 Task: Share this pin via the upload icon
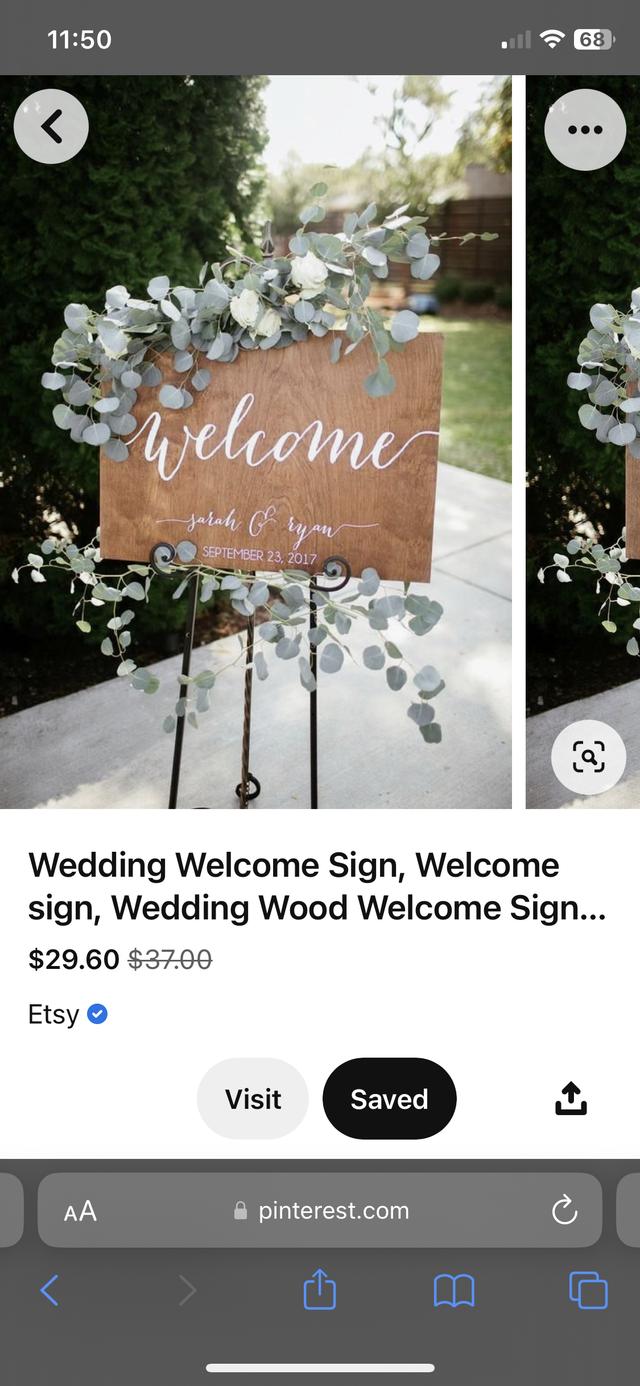571,1099
